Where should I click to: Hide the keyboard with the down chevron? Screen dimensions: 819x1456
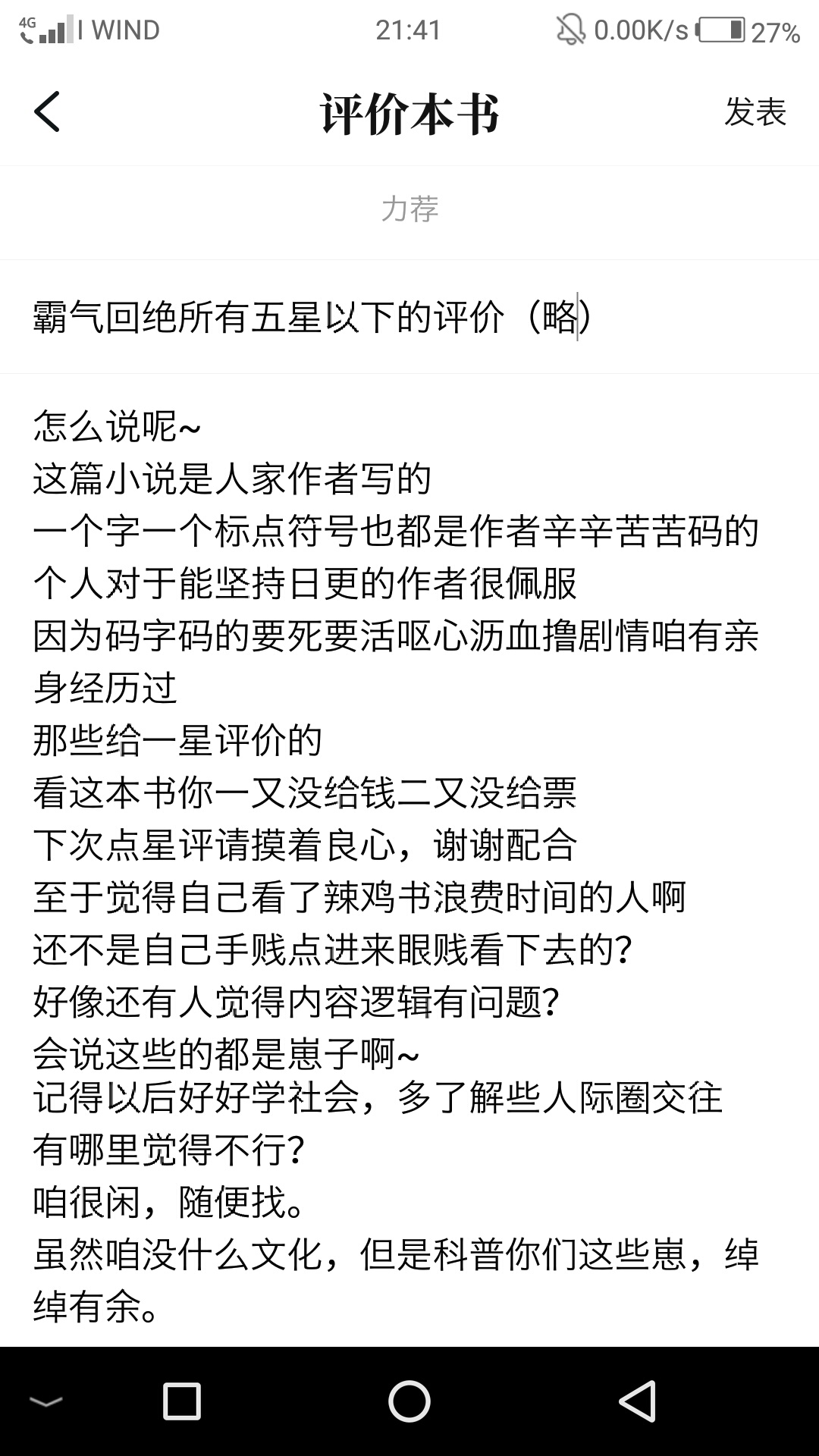(x=45, y=1401)
